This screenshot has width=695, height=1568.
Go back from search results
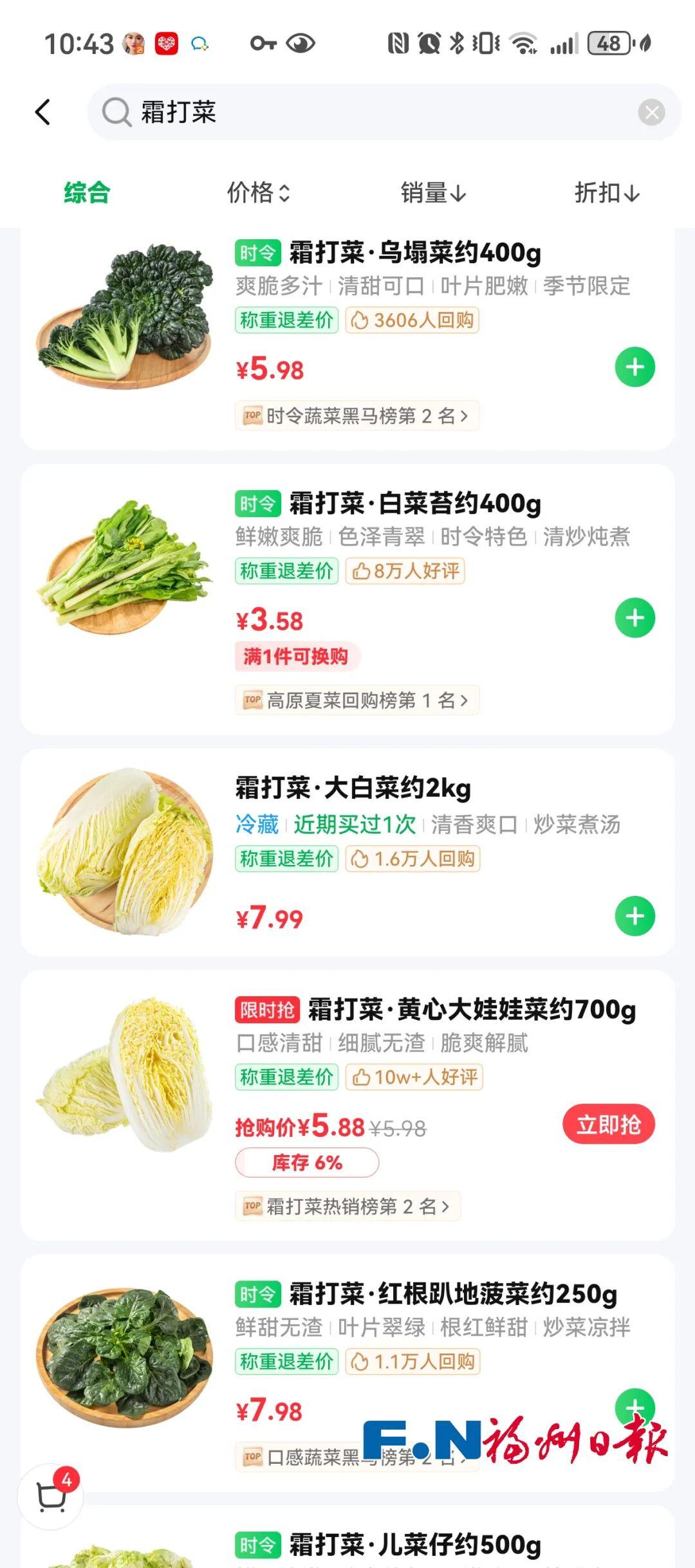(42, 113)
